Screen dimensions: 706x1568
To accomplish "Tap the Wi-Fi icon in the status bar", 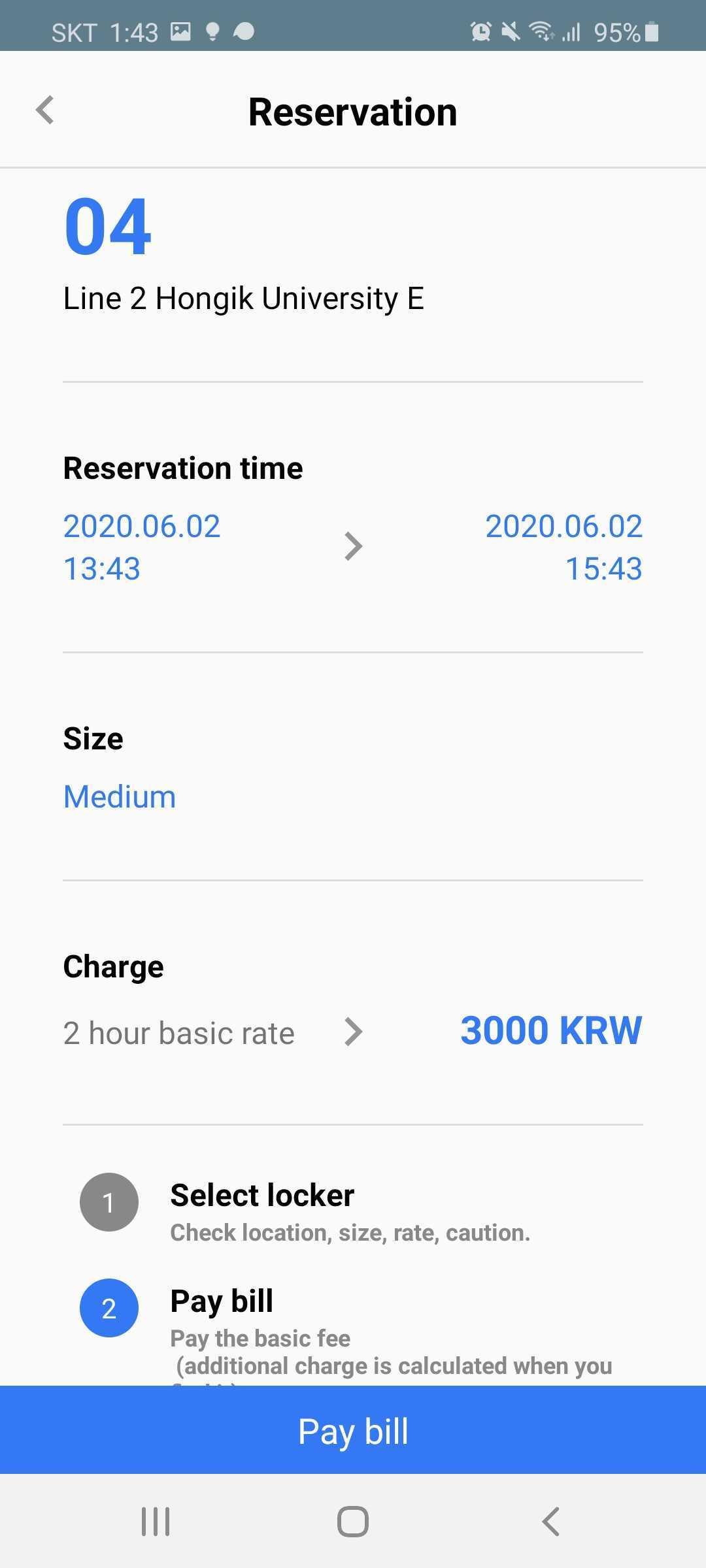I will point(544,31).
